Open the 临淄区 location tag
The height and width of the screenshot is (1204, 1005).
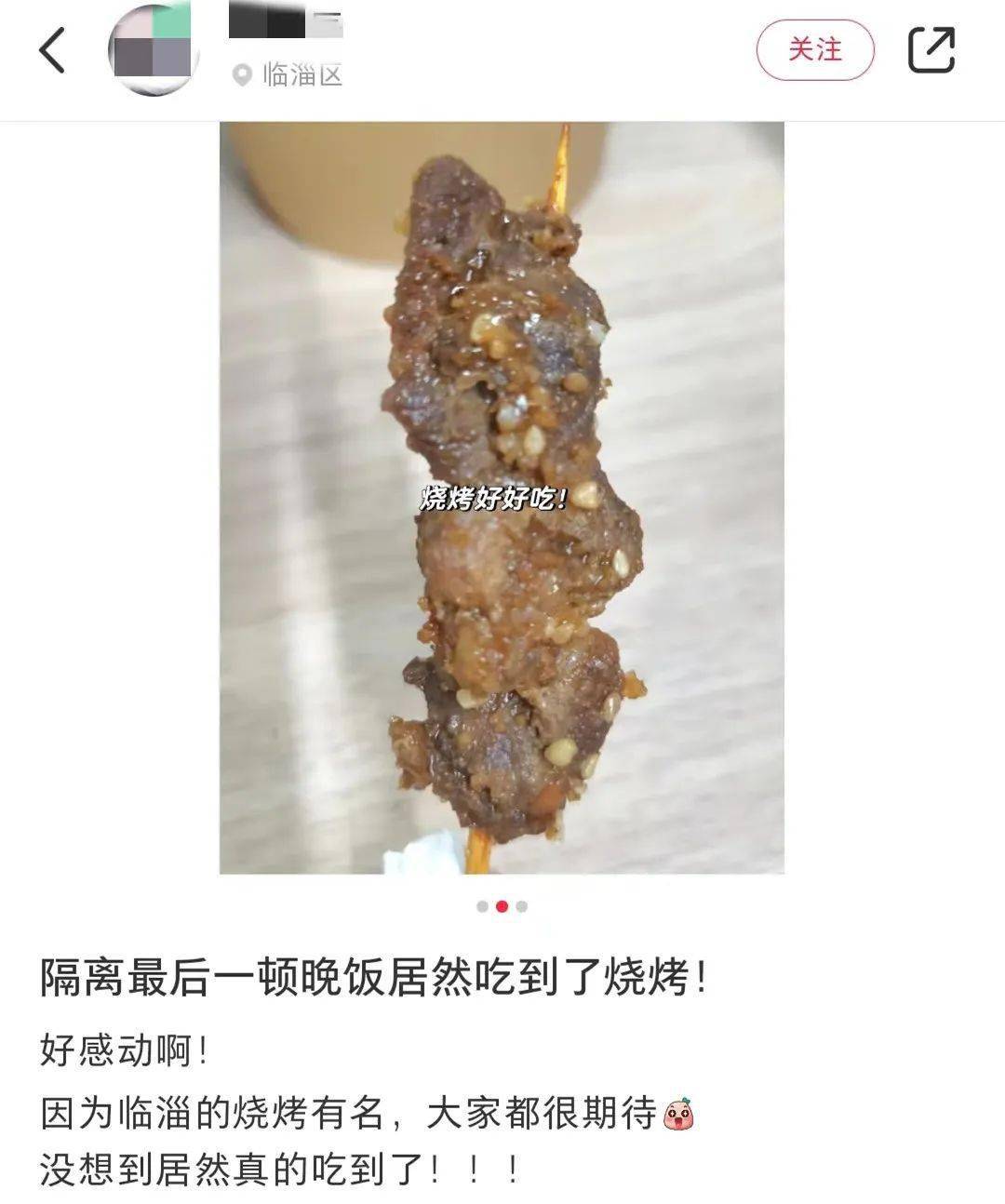coord(290,74)
